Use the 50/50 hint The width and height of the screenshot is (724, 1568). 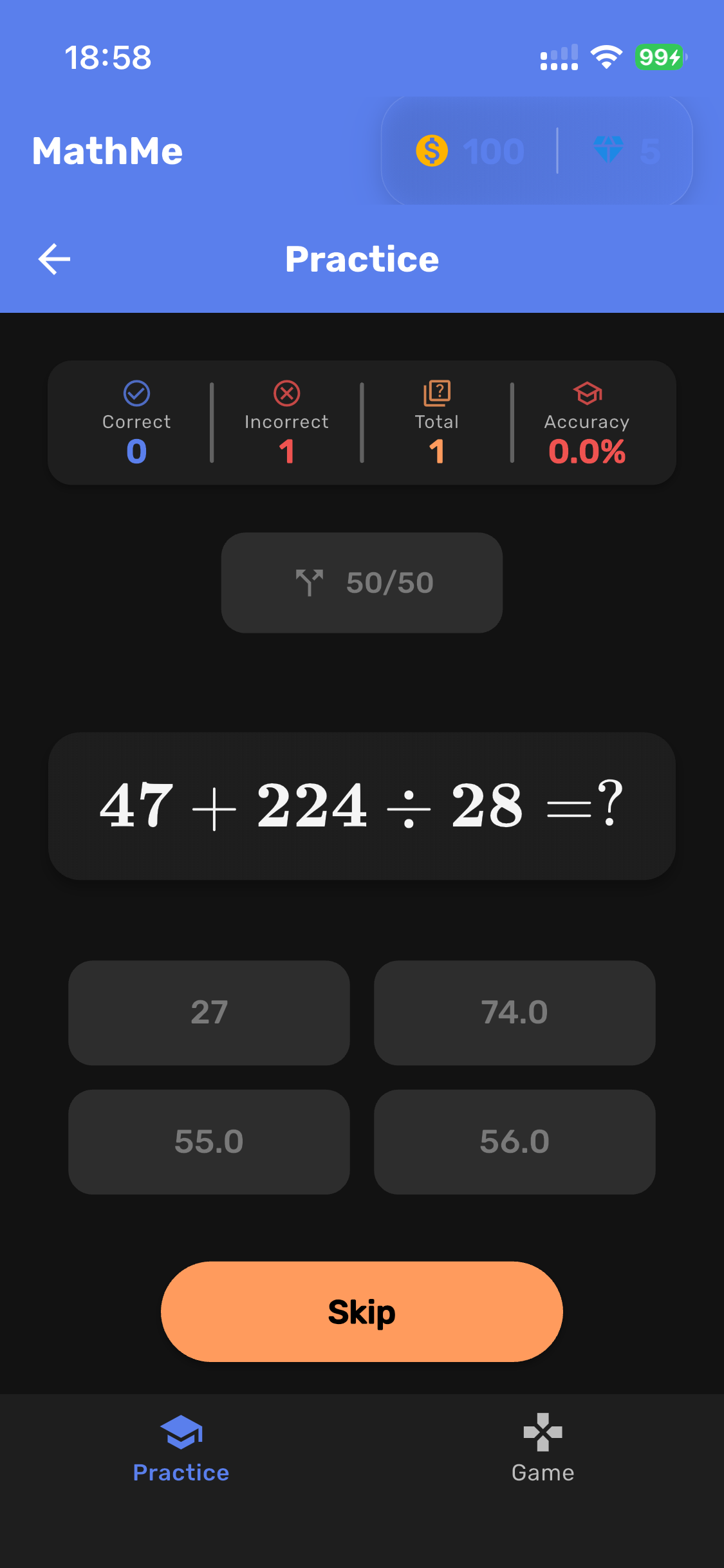click(362, 583)
